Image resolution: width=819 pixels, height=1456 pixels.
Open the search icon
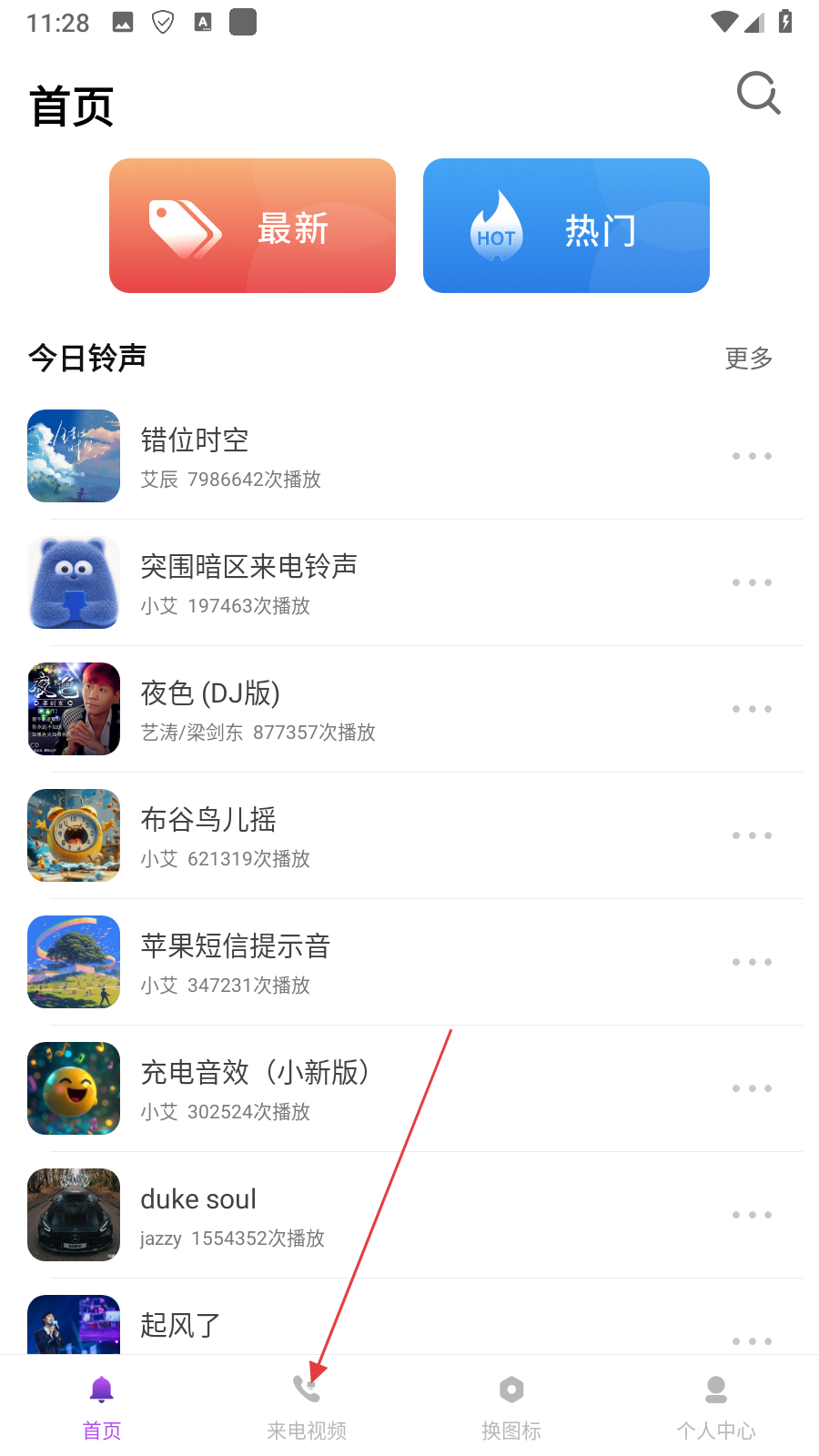pos(758,93)
